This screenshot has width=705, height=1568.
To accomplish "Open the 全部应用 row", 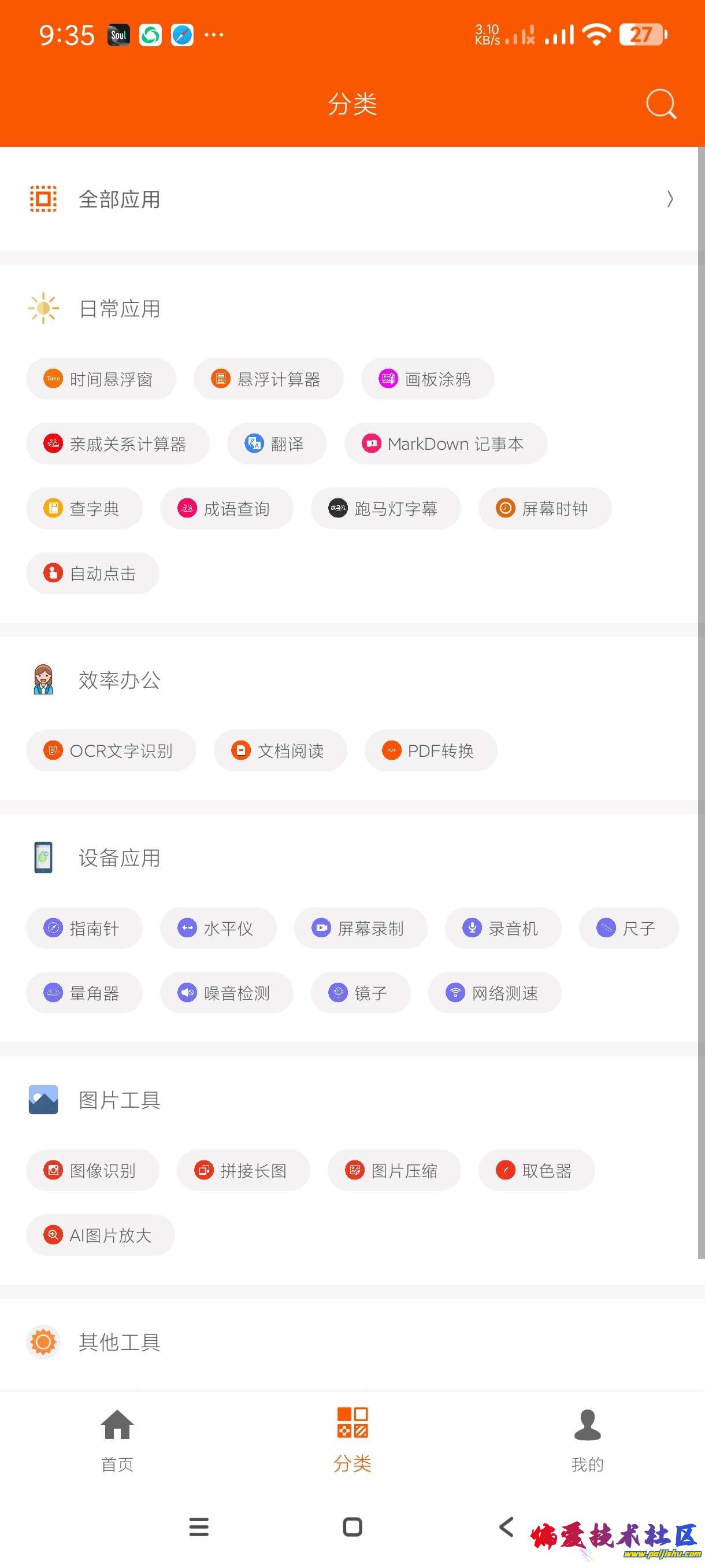I will (x=351, y=199).
